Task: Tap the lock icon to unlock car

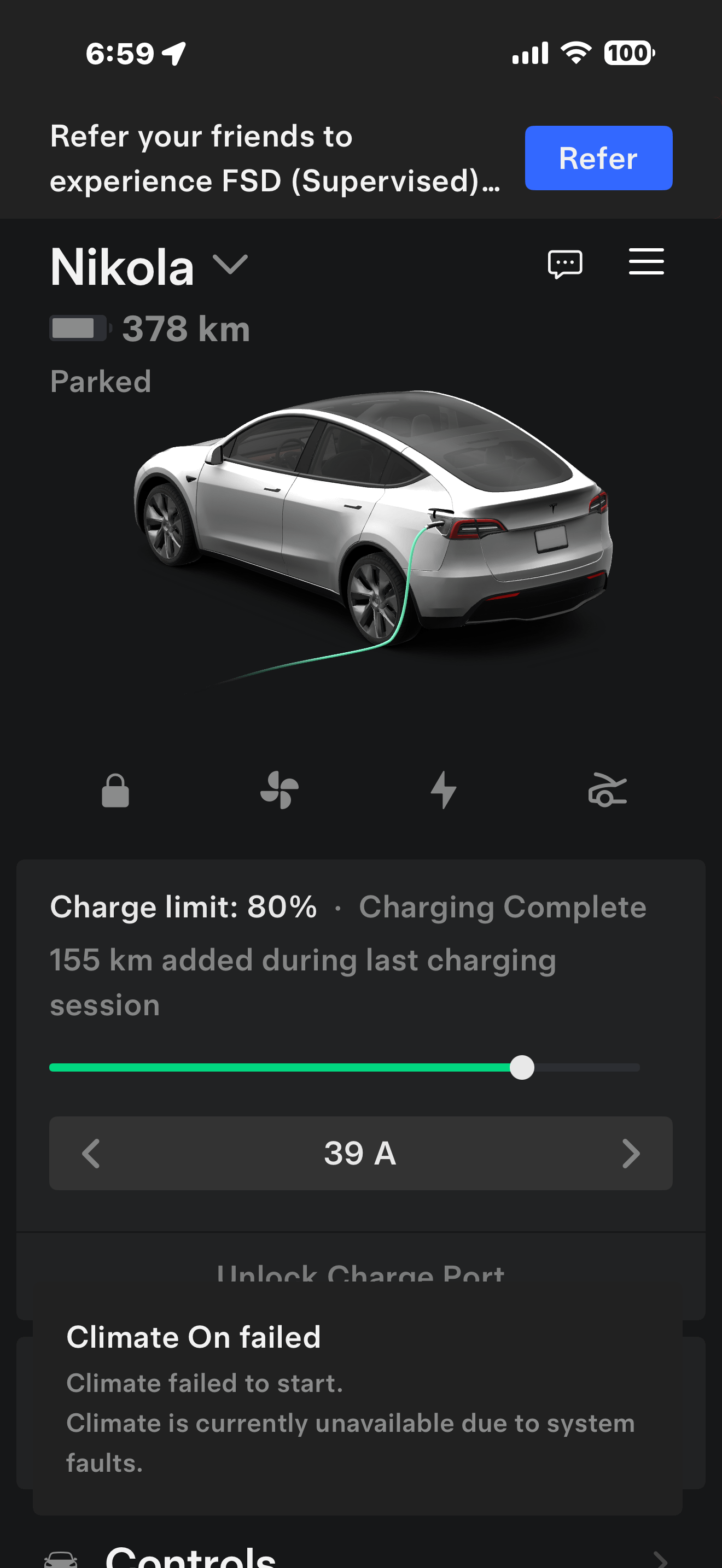Action: pos(115,791)
